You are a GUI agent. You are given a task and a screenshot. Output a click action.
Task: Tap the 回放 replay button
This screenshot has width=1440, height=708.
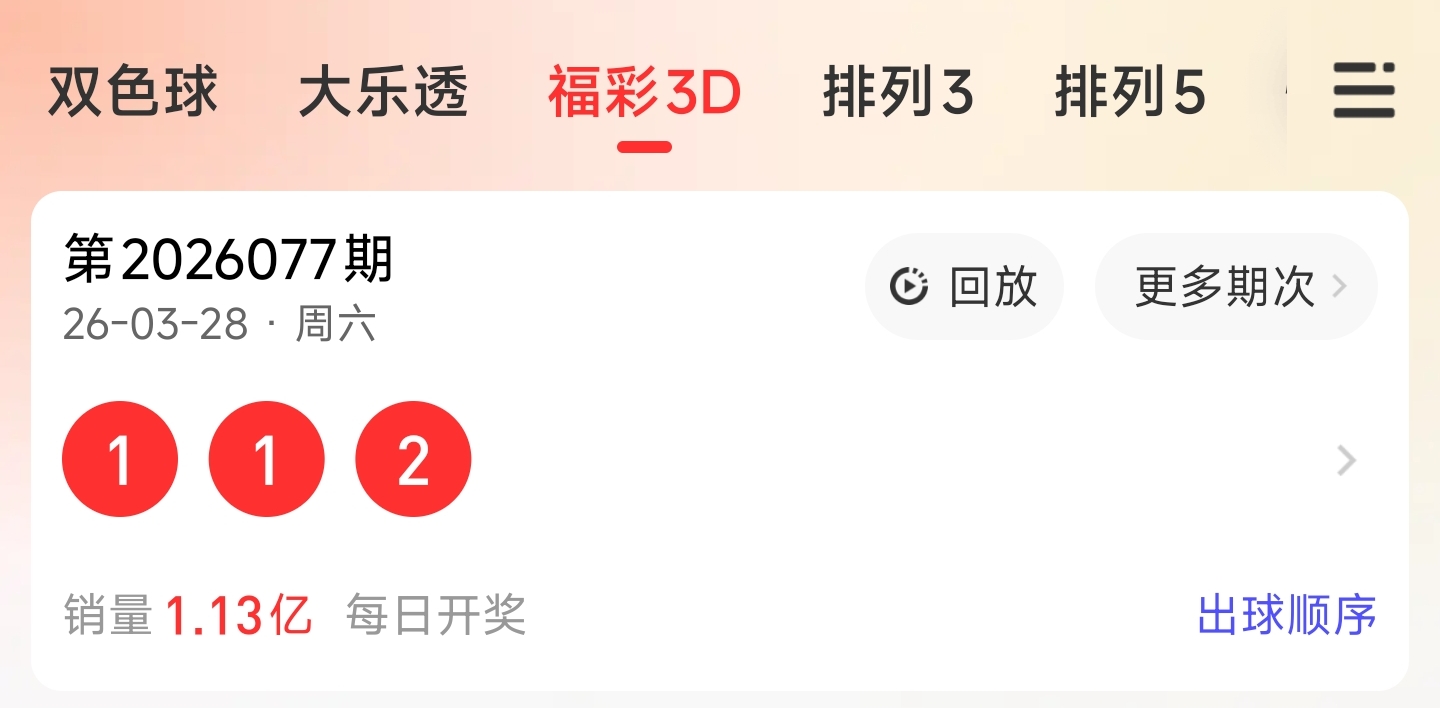pos(964,287)
